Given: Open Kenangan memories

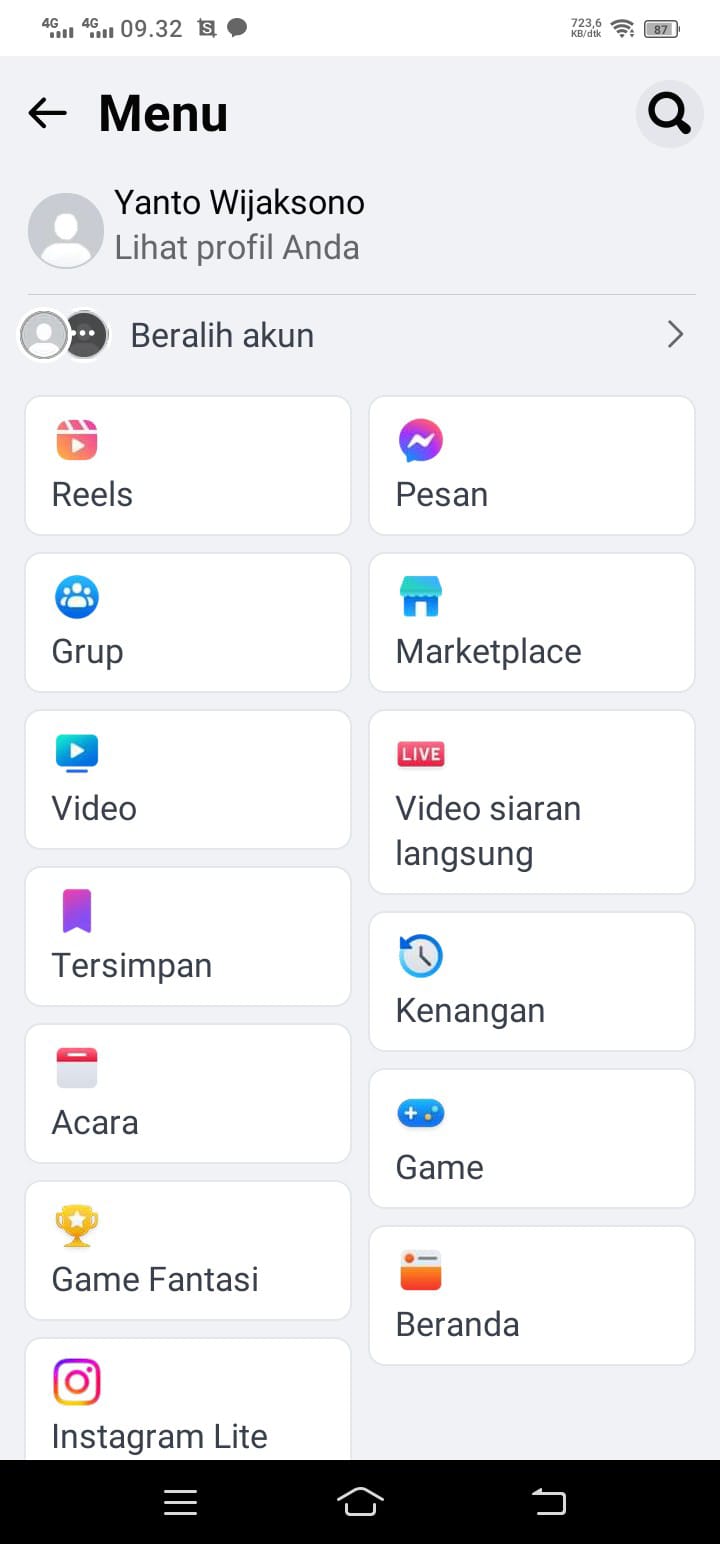Looking at the screenshot, I should (x=531, y=982).
